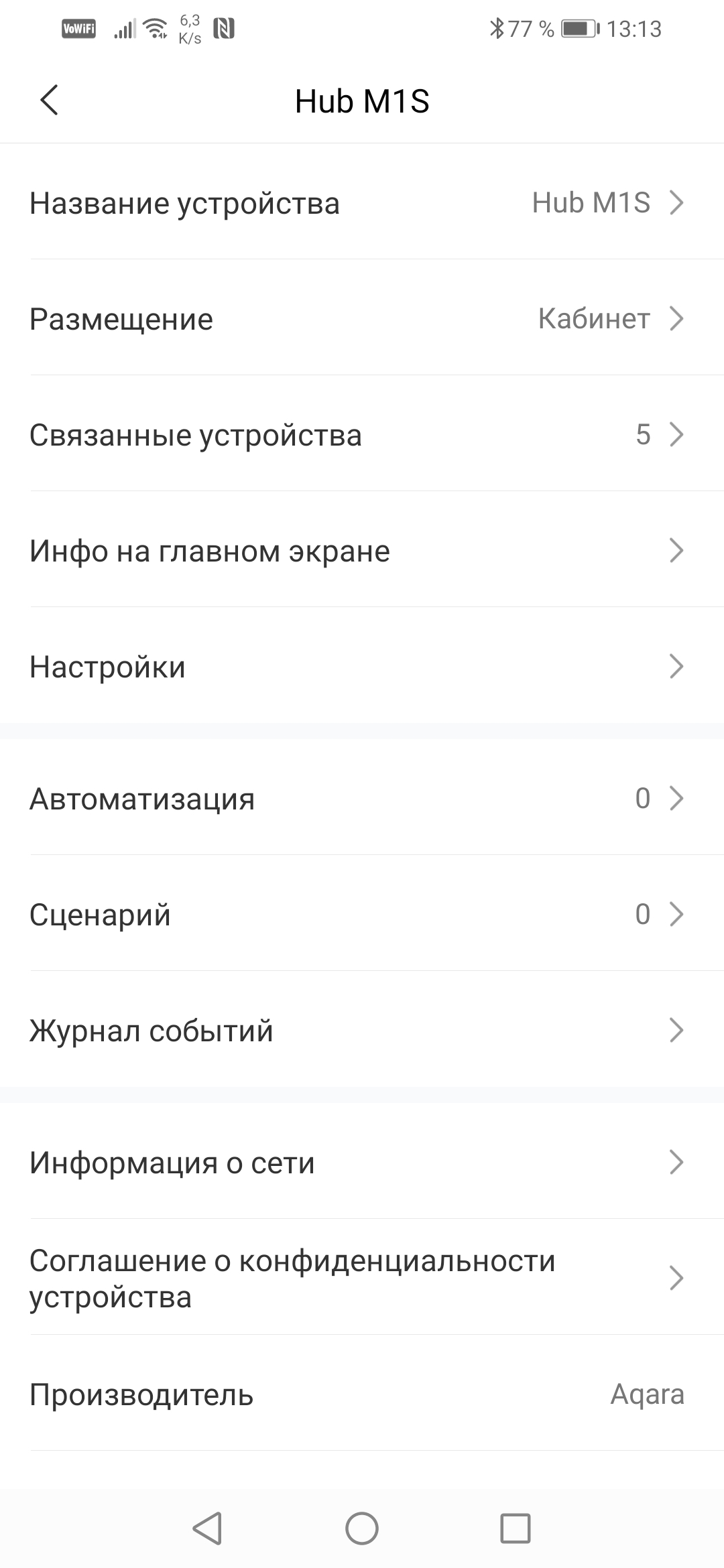Viewport: 724px width, 1568px height.
Task: Open Название устройства row
Action: pyautogui.click(x=362, y=202)
